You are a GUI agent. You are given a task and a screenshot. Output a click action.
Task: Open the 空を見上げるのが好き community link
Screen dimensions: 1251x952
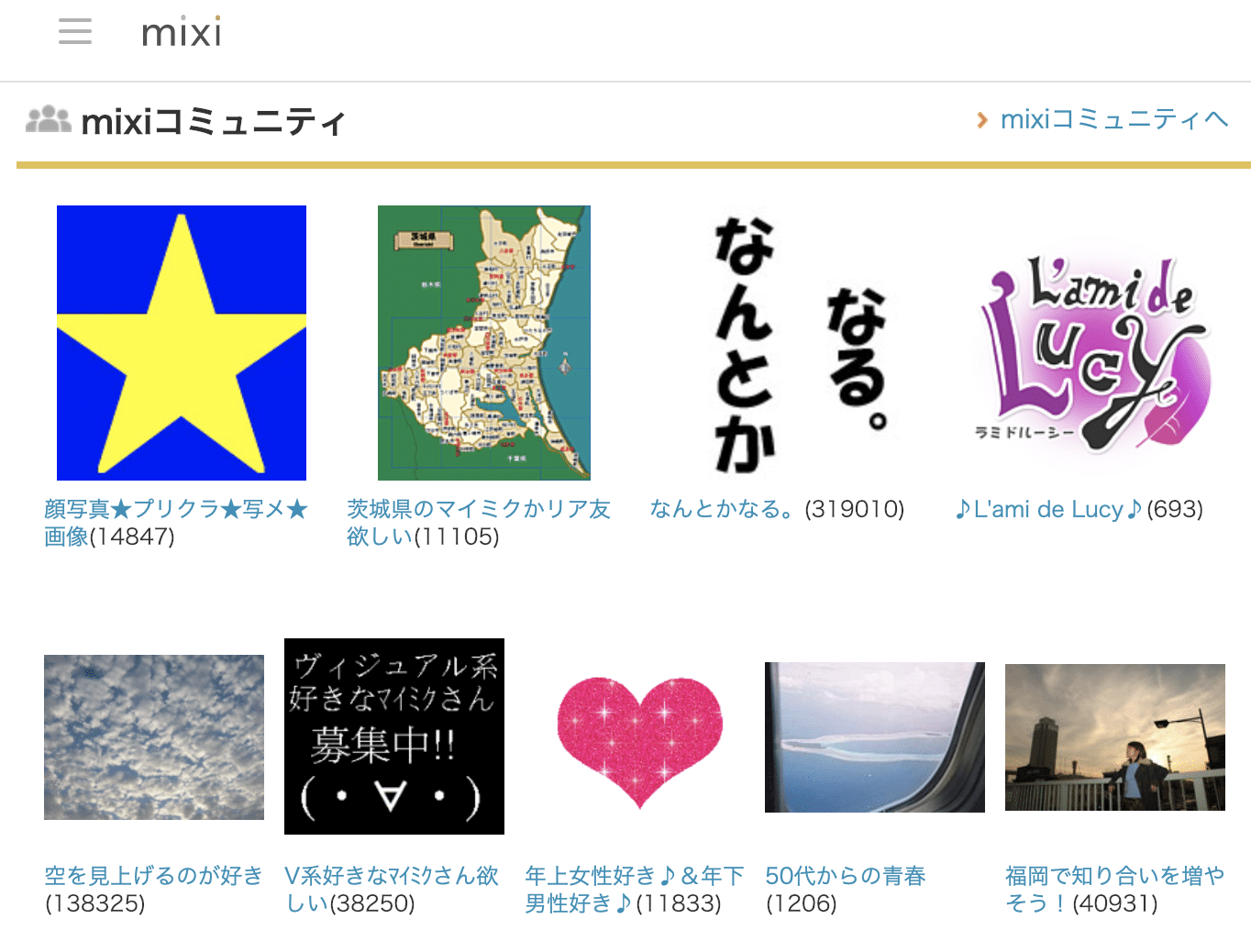pyautogui.click(x=153, y=877)
